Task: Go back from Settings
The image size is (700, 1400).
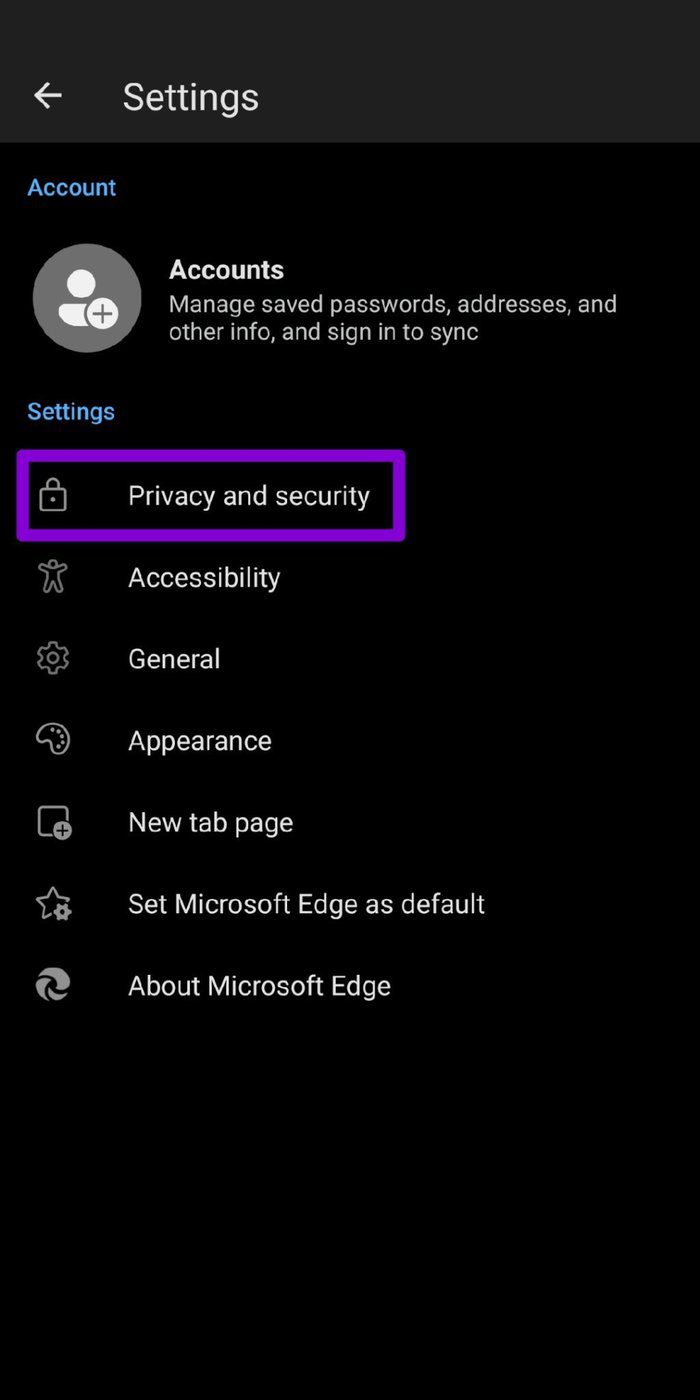Action: pyautogui.click(x=48, y=96)
